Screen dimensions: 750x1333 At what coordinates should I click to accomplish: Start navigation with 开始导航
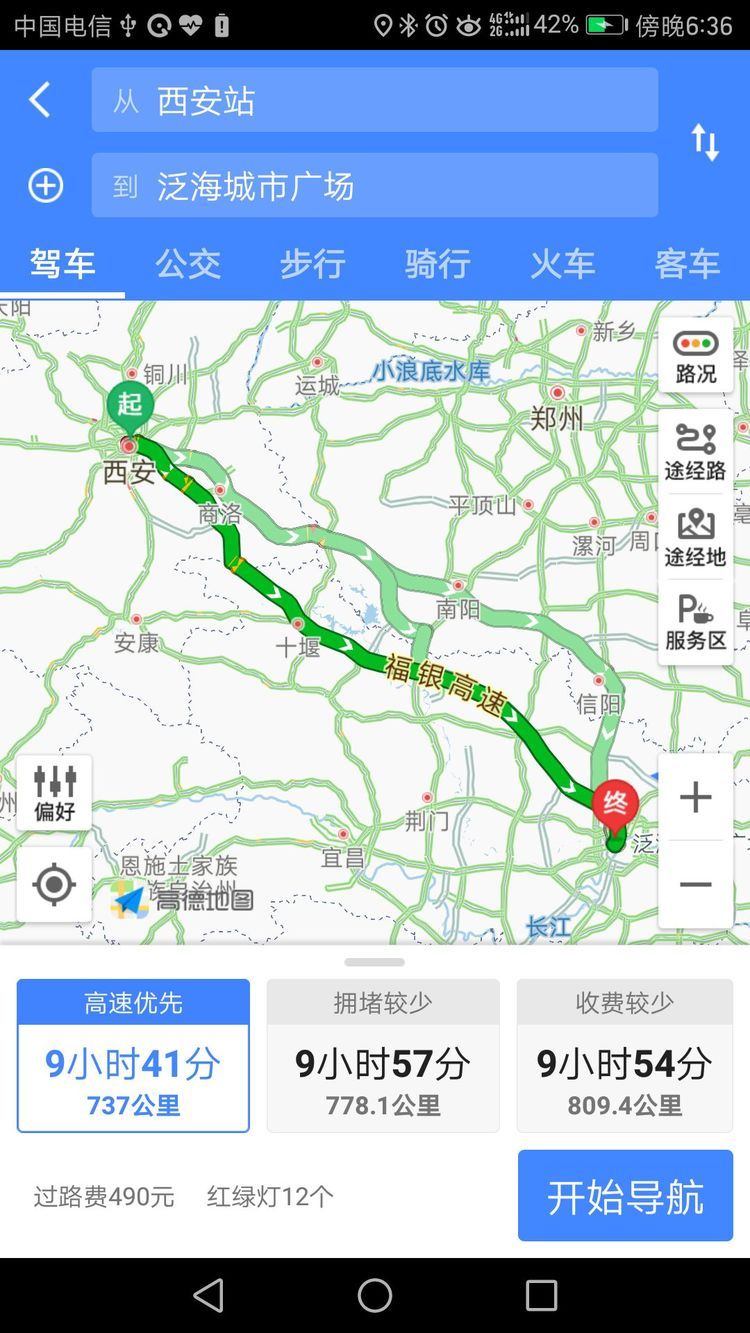point(625,1196)
